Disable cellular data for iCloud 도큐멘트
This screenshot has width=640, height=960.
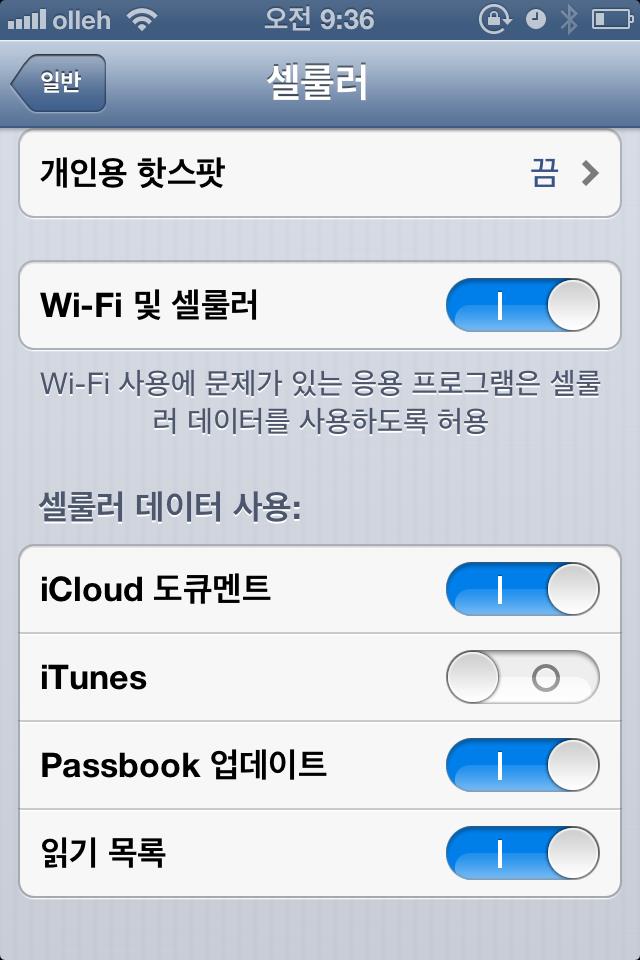tap(522, 589)
